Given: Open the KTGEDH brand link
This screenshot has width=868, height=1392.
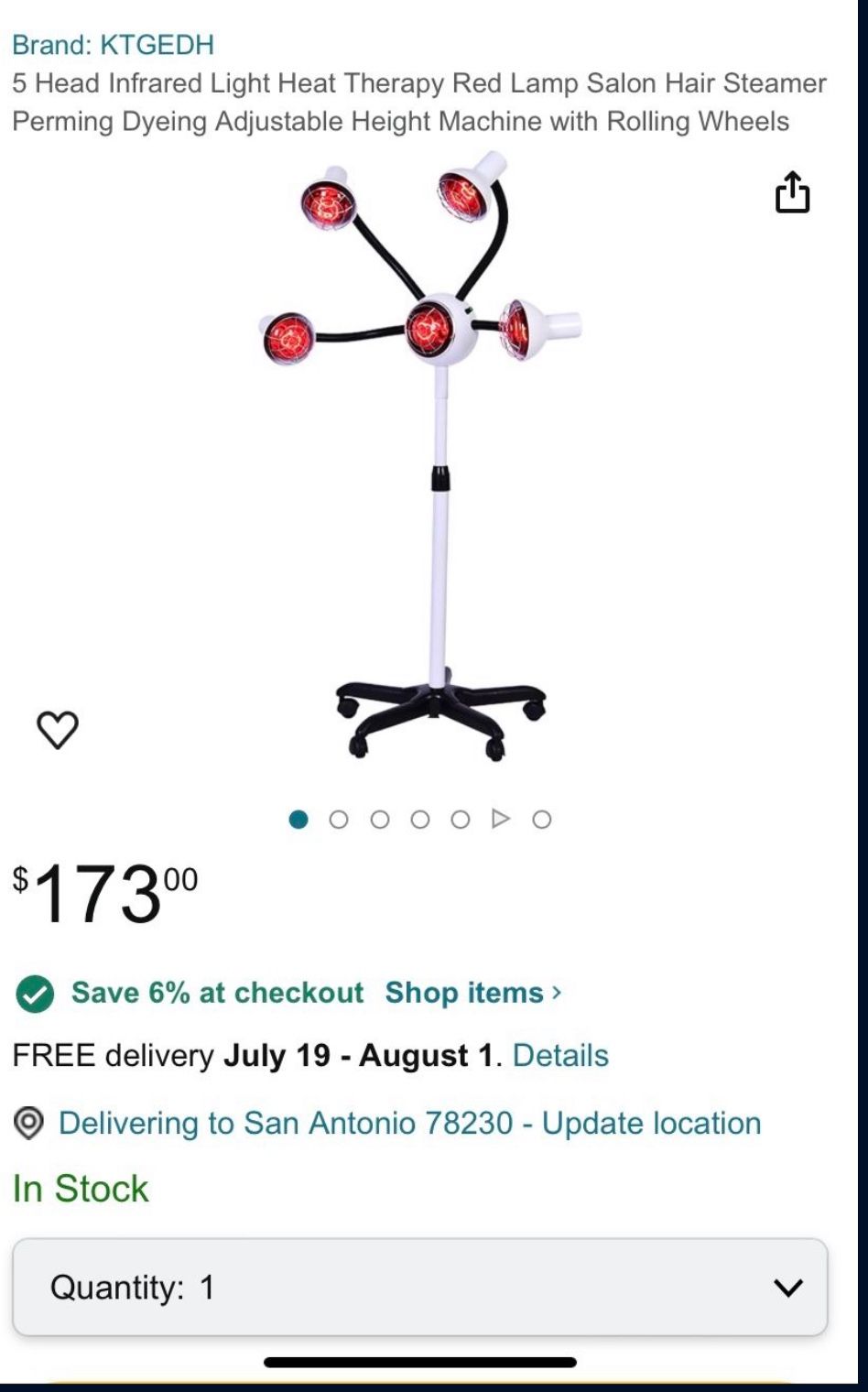Looking at the screenshot, I should (113, 44).
